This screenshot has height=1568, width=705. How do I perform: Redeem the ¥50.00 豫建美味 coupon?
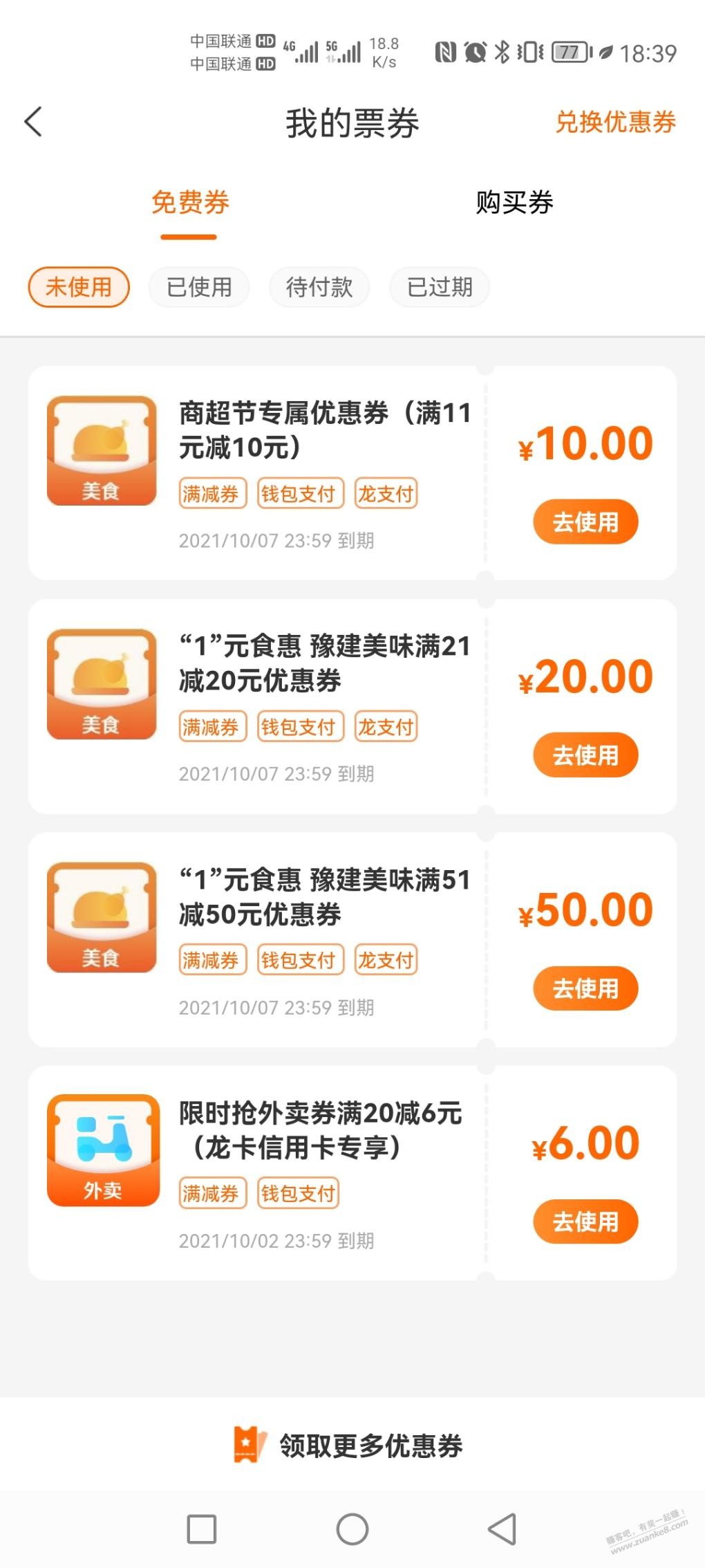(x=585, y=988)
